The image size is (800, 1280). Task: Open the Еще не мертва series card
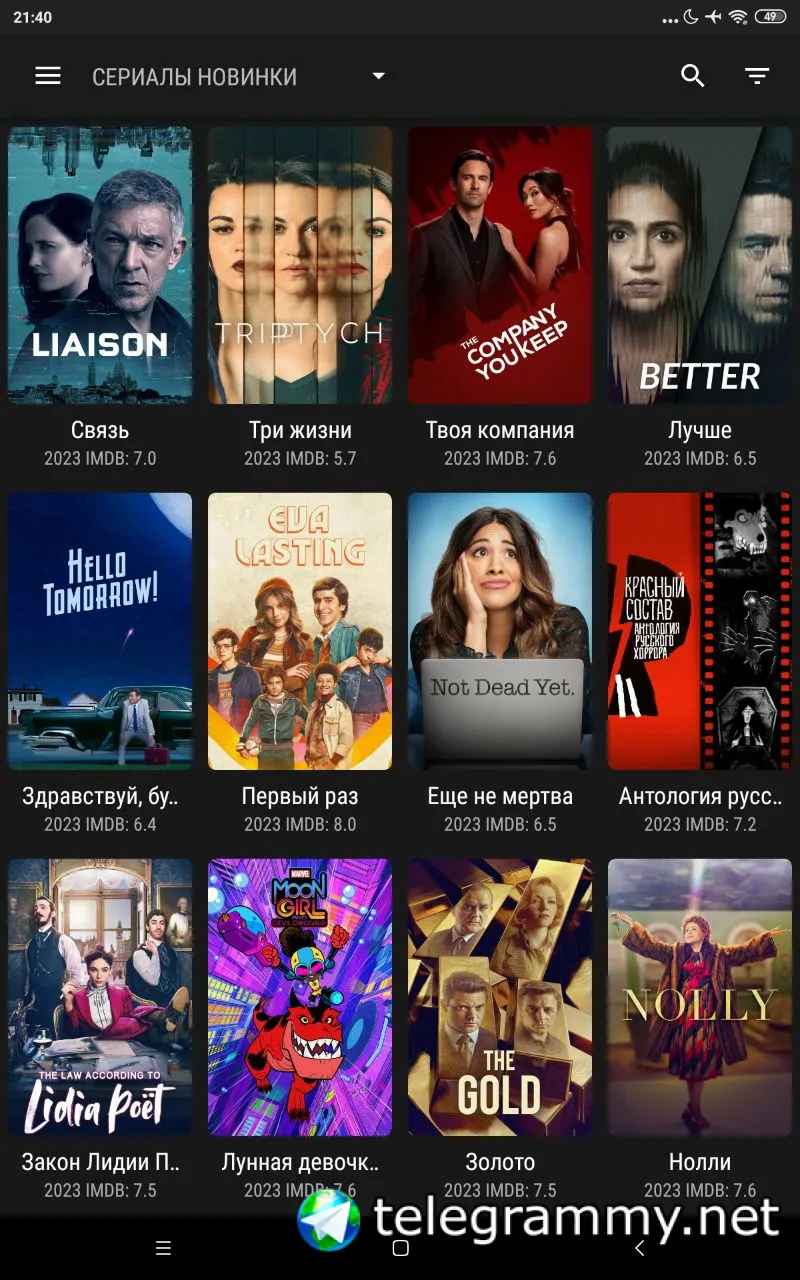(500, 630)
